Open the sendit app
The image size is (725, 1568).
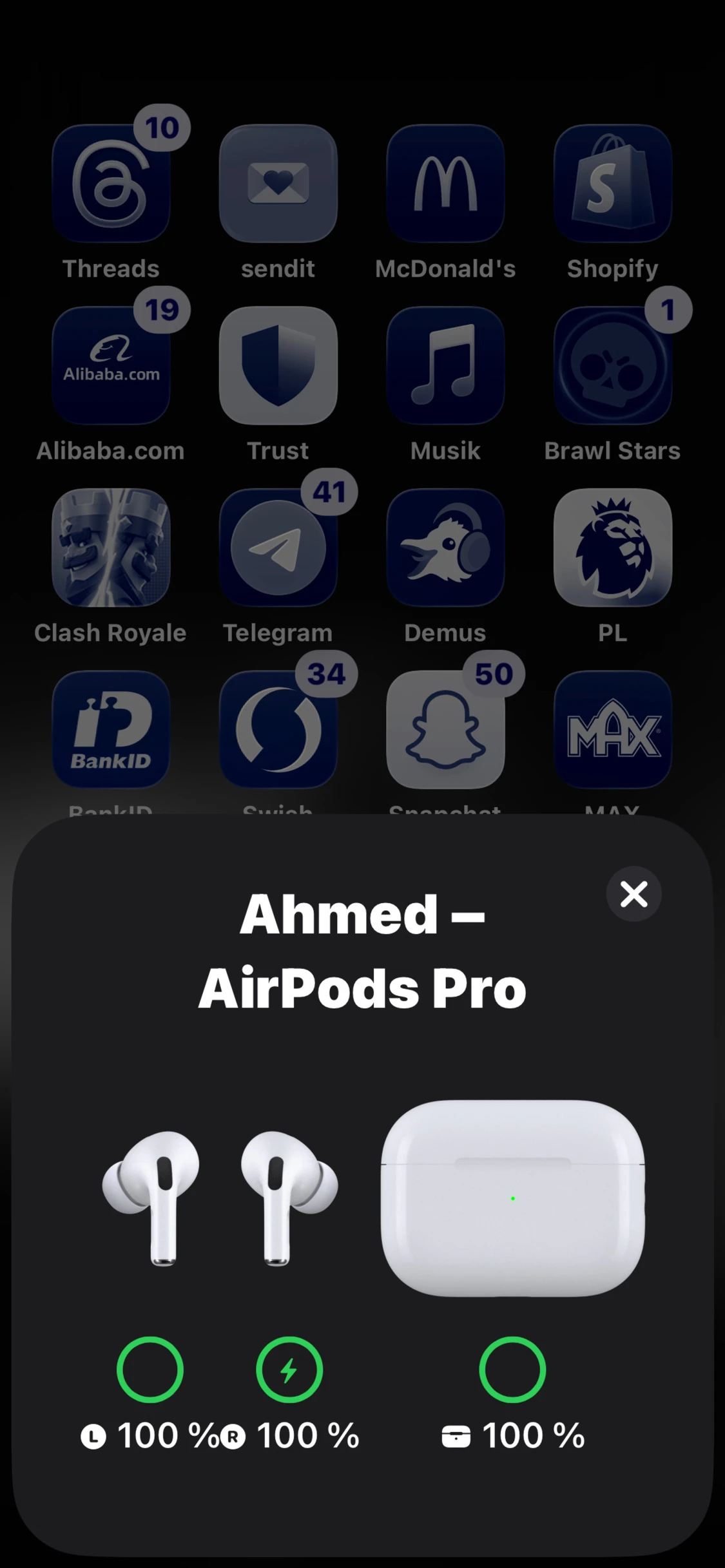(x=278, y=184)
